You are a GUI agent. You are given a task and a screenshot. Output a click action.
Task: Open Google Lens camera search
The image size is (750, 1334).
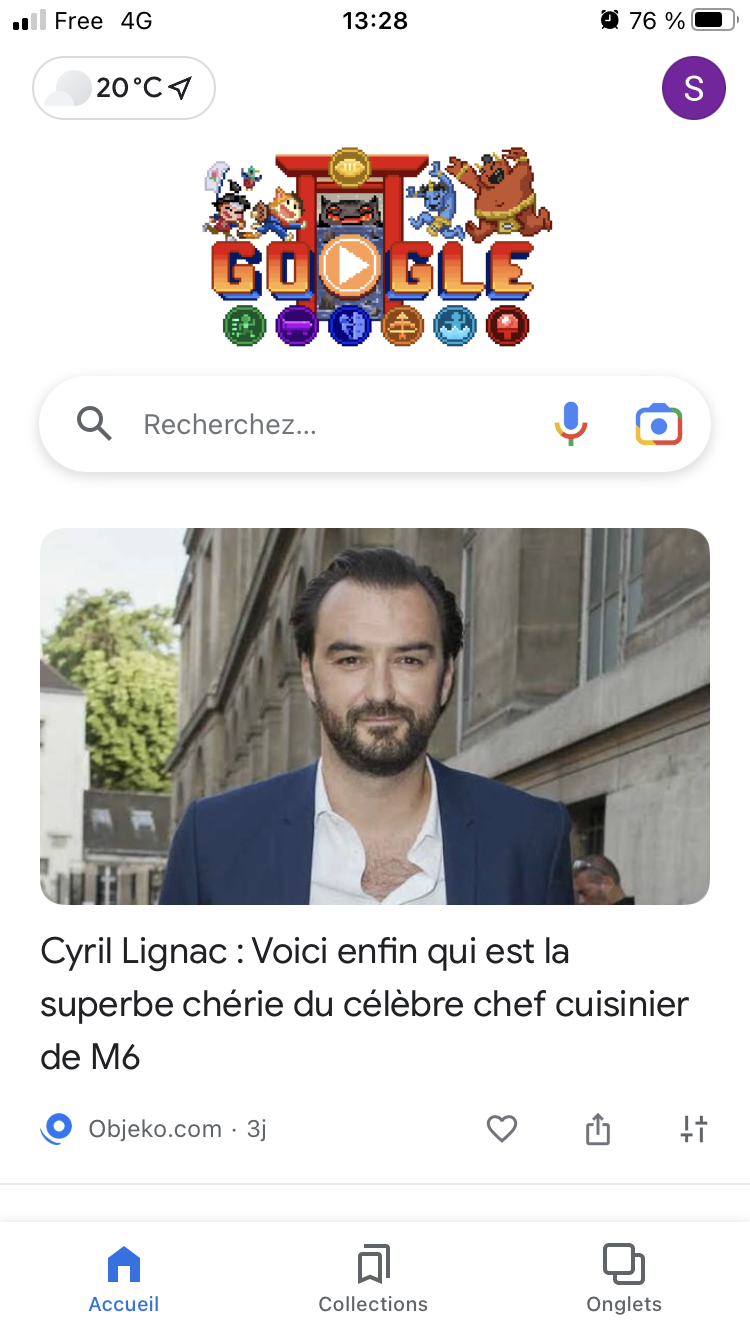pos(659,425)
